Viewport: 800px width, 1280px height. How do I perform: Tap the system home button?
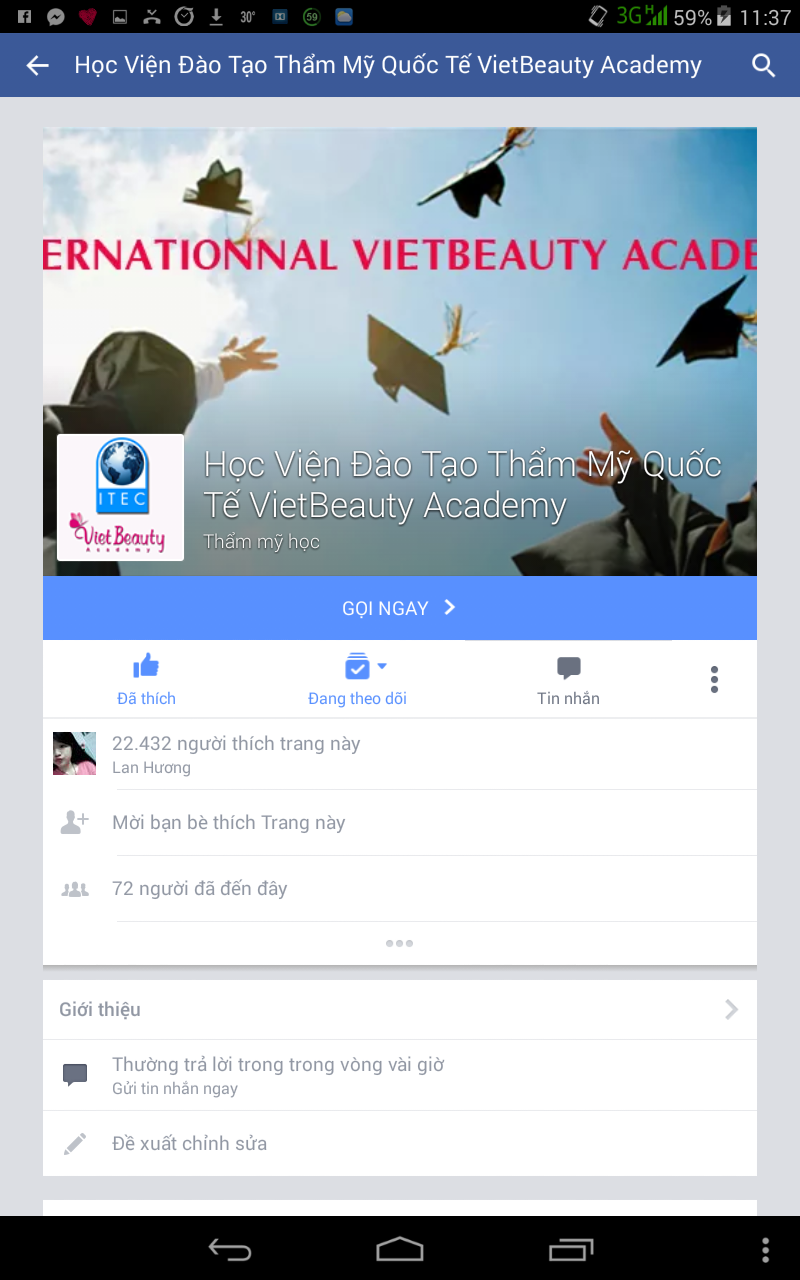pos(399,1249)
